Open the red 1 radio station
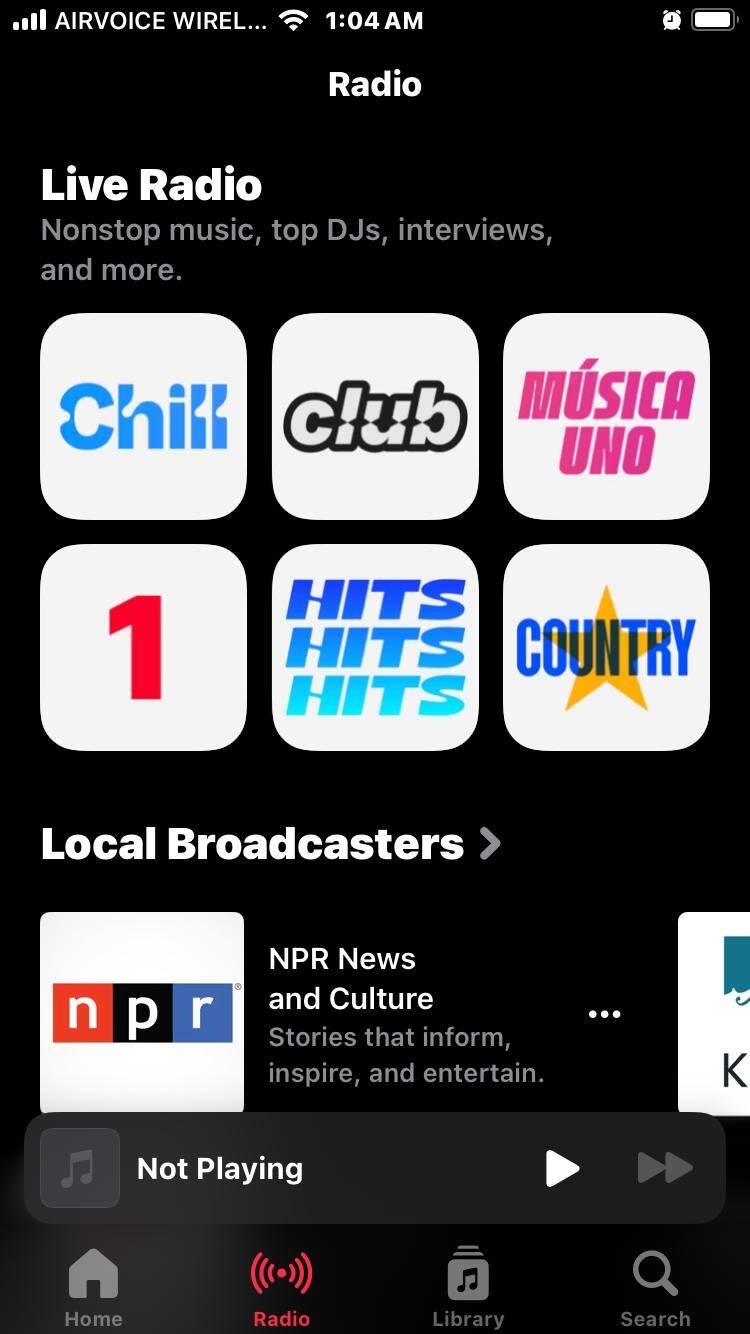 click(x=143, y=647)
